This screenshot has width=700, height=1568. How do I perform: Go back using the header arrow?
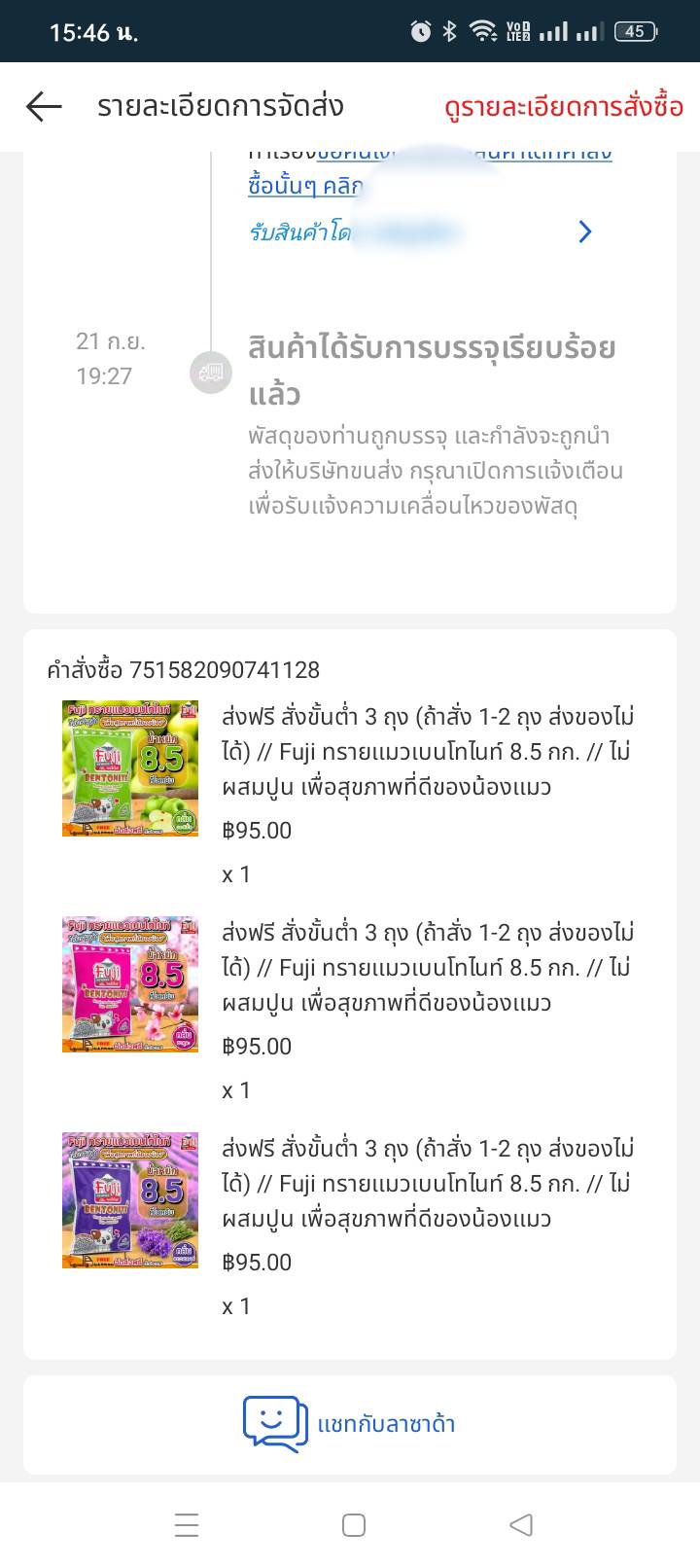(x=44, y=107)
